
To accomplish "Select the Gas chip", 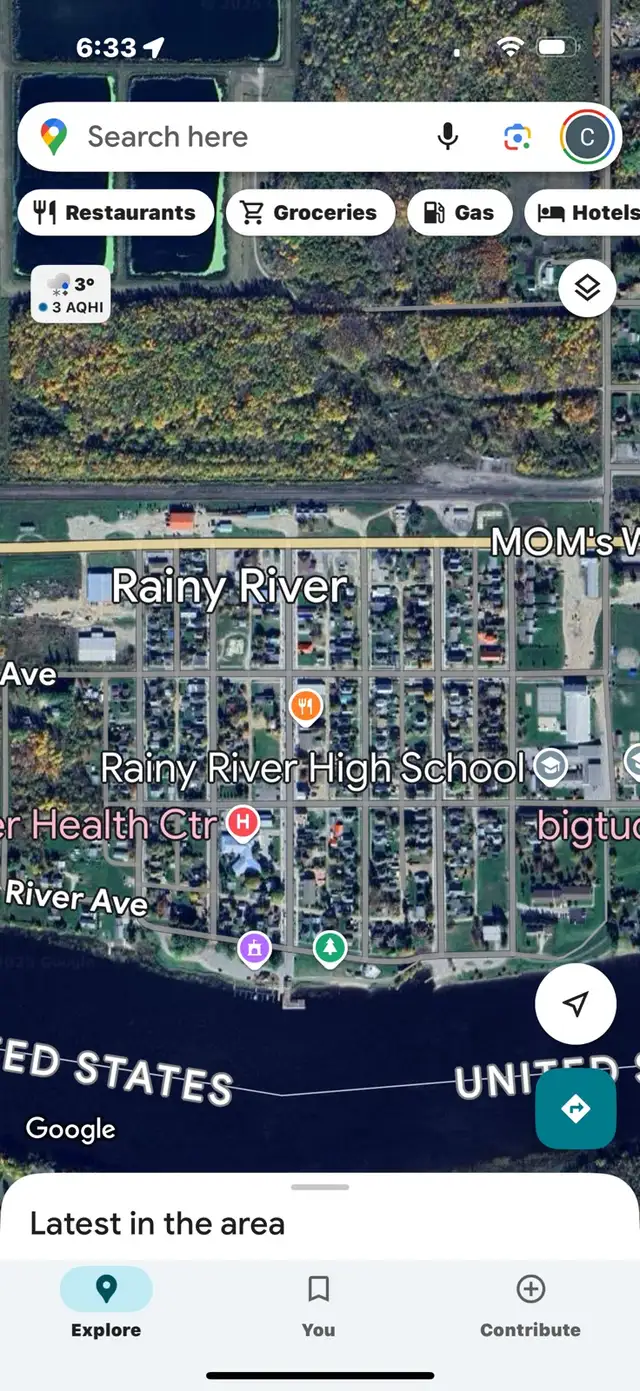I will [460, 212].
